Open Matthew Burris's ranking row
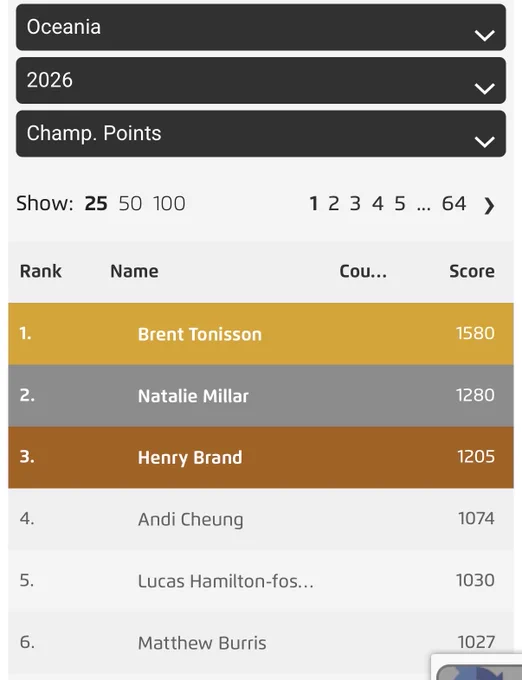This screenshot has width=522, height=680. pyautogui.click(x=261, y=643)
